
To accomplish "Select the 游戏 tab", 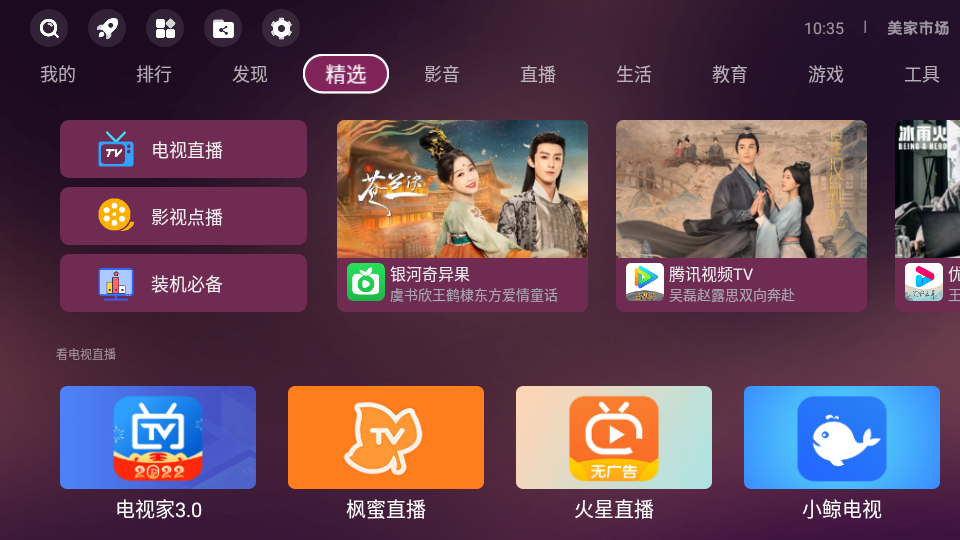I will click(x=826, y=74).
